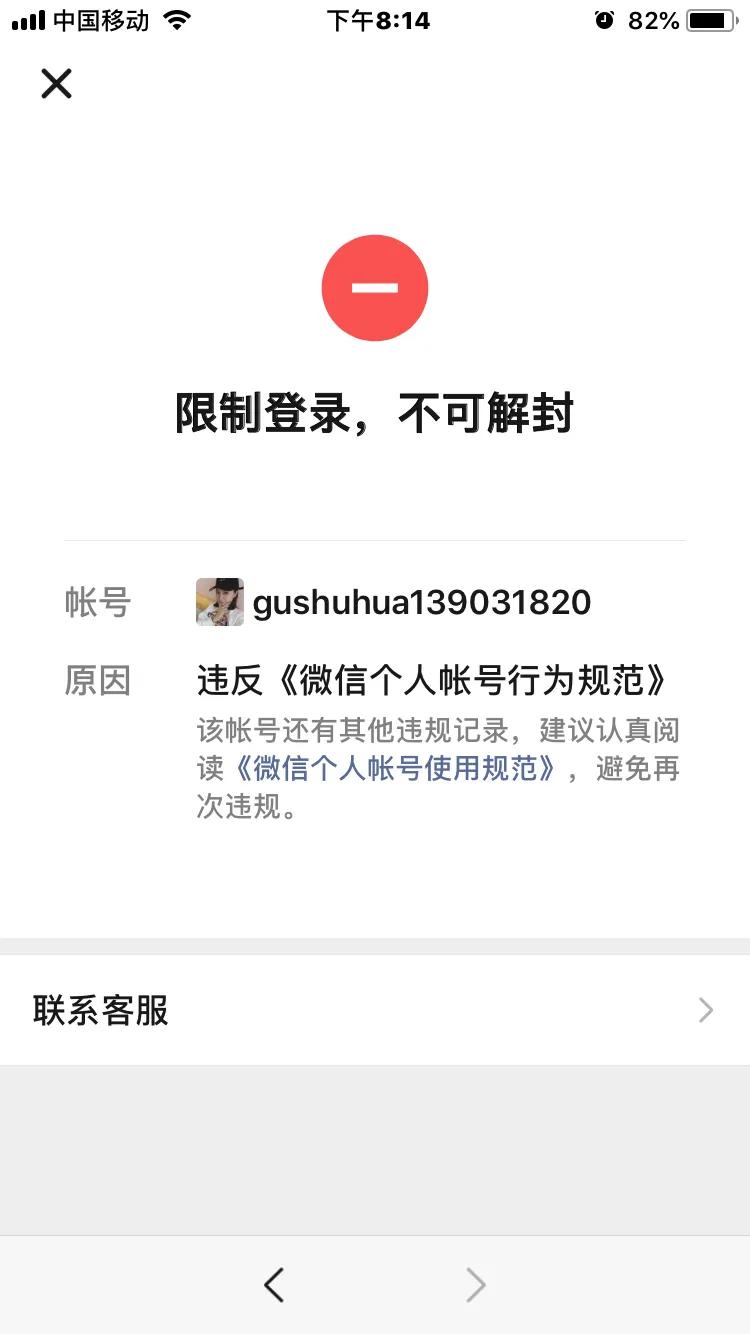Tap the 下午8:14 clock in status bar
Screen dimensions: 750x1334
376,18
